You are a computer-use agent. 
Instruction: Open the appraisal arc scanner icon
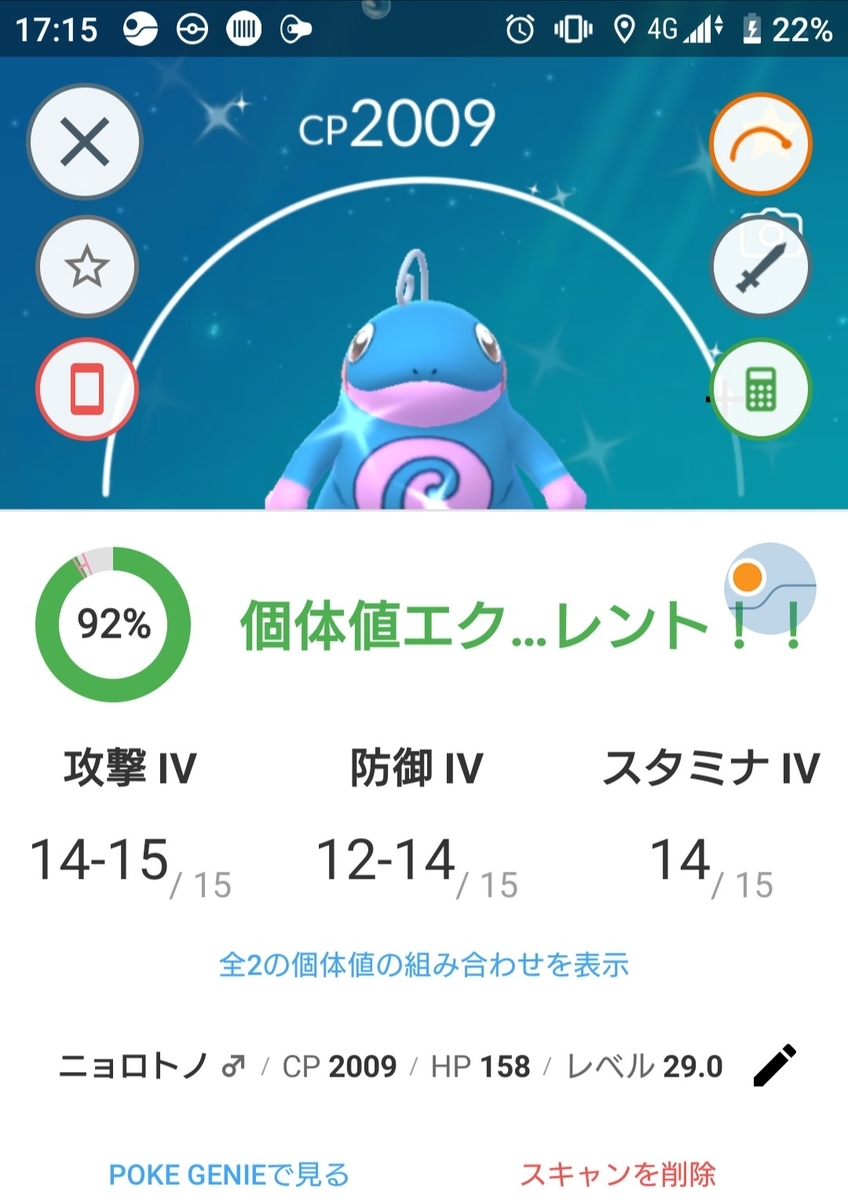point(761,142)
